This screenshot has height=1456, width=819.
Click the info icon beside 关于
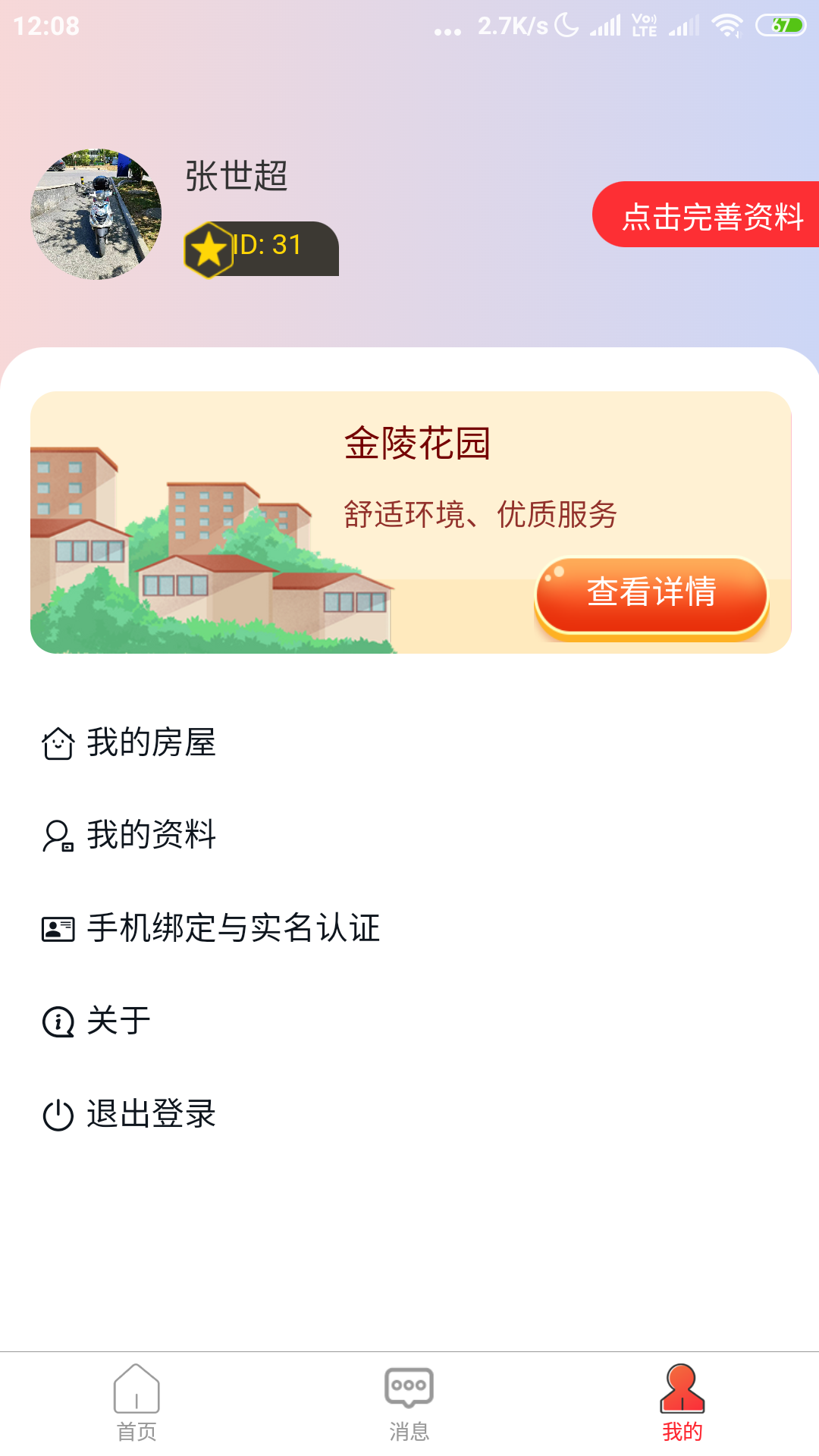click(57, 1020)
